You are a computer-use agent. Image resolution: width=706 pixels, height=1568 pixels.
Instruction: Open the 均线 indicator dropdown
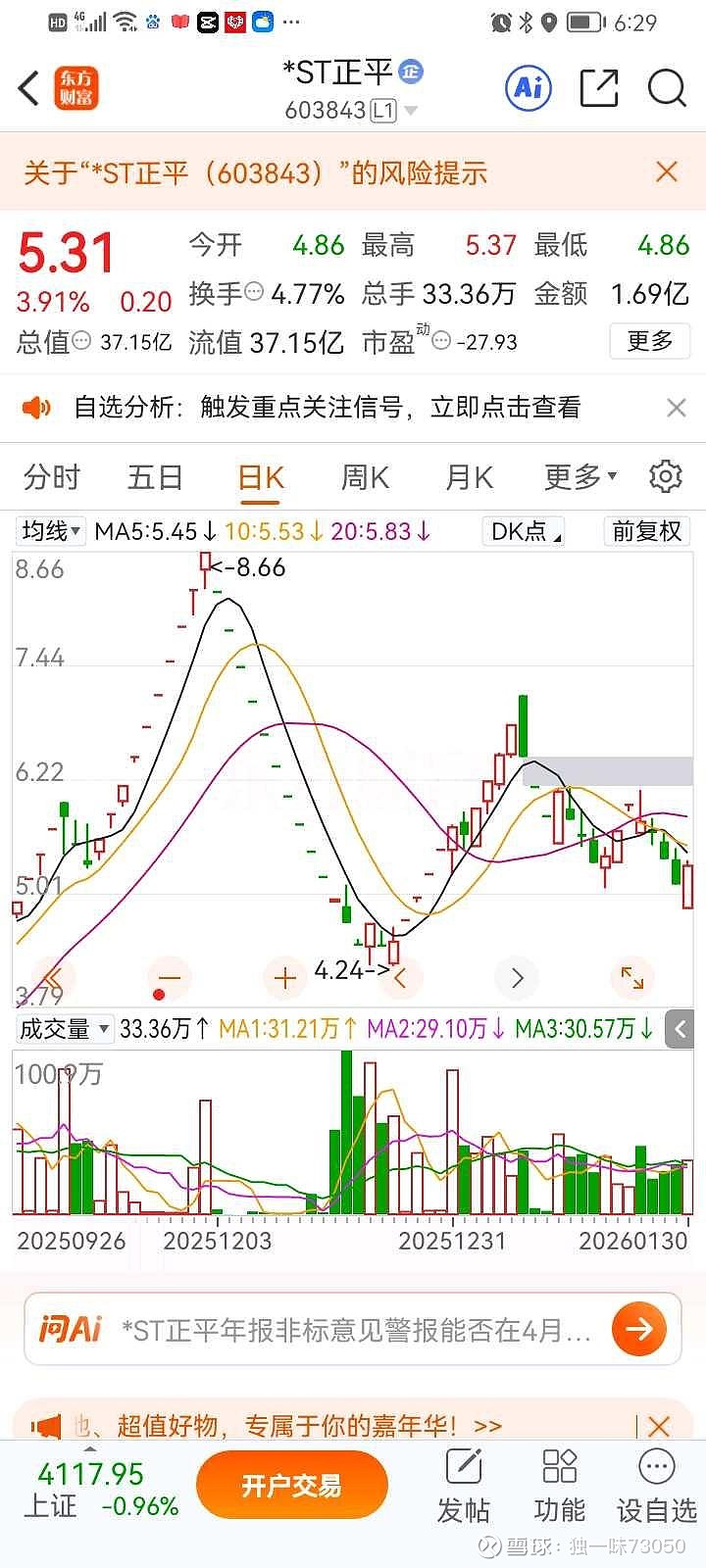pyautogui.click(x=51, y=531)
